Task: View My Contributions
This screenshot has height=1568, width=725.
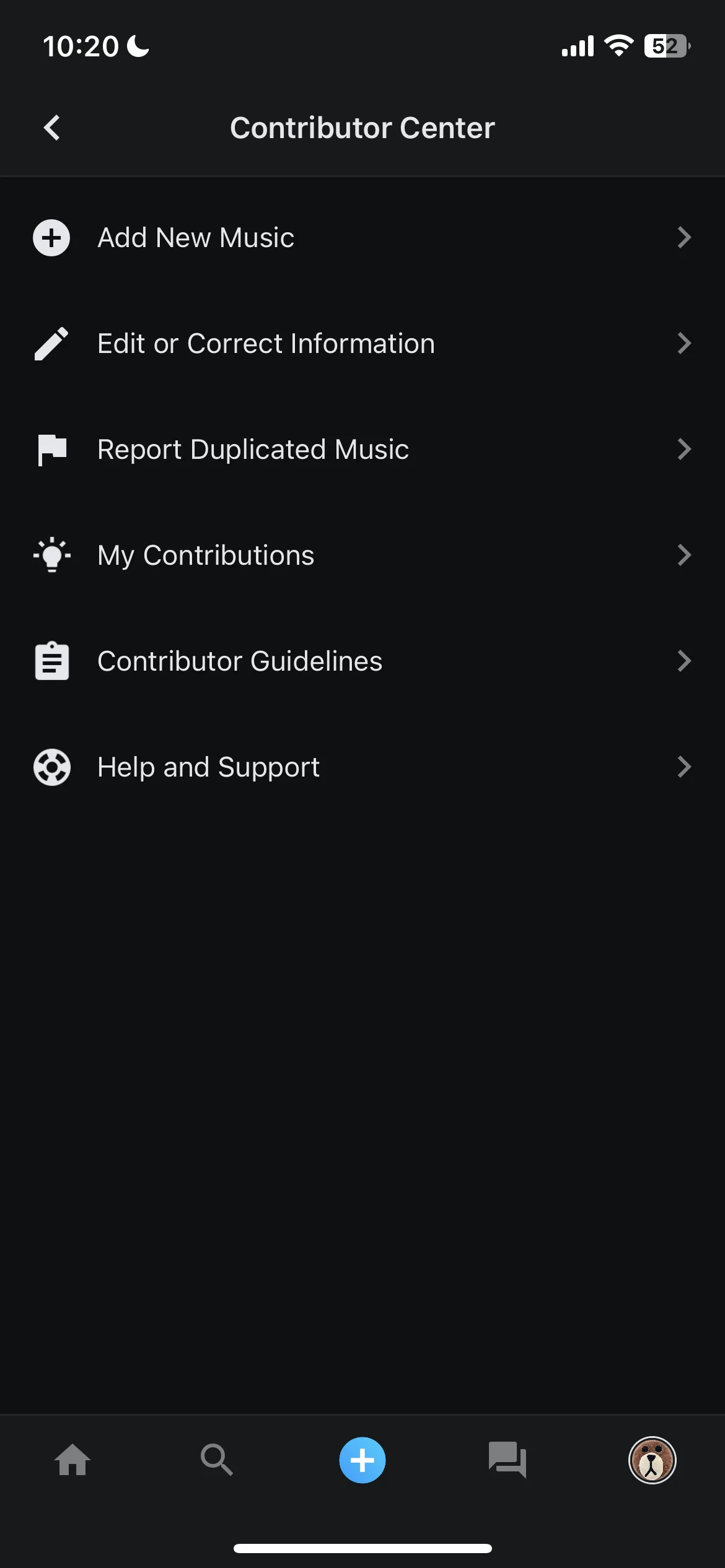Action: tap(362, 555)
